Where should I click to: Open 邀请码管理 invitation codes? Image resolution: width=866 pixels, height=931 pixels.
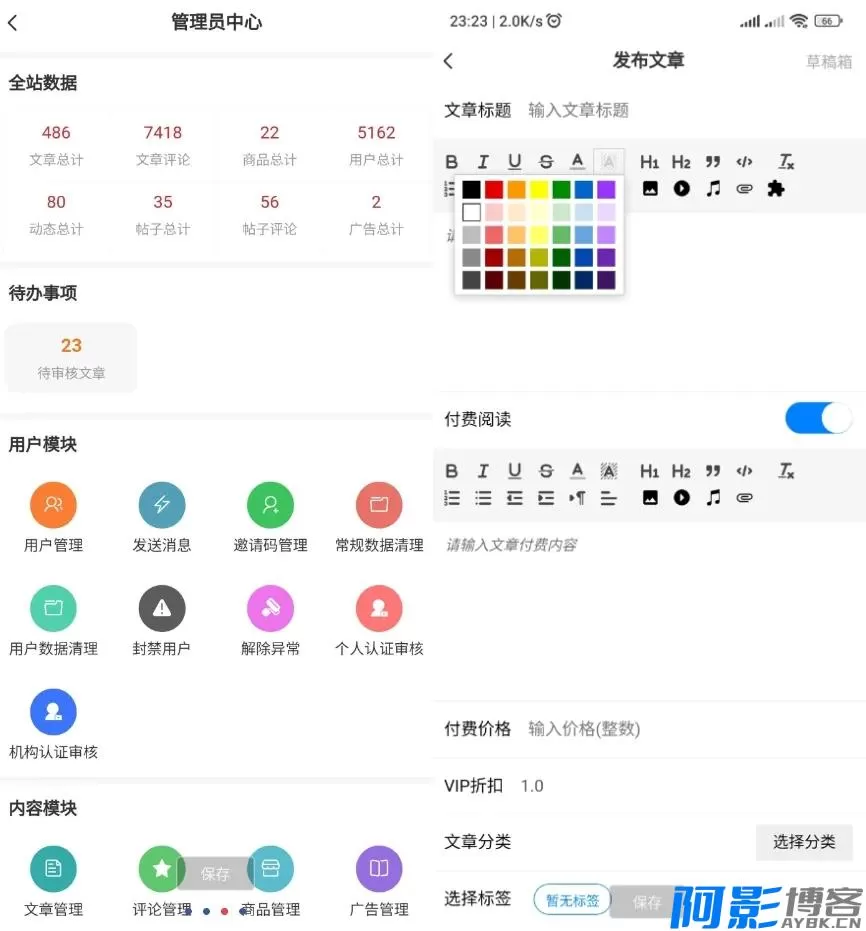(270, 505)
